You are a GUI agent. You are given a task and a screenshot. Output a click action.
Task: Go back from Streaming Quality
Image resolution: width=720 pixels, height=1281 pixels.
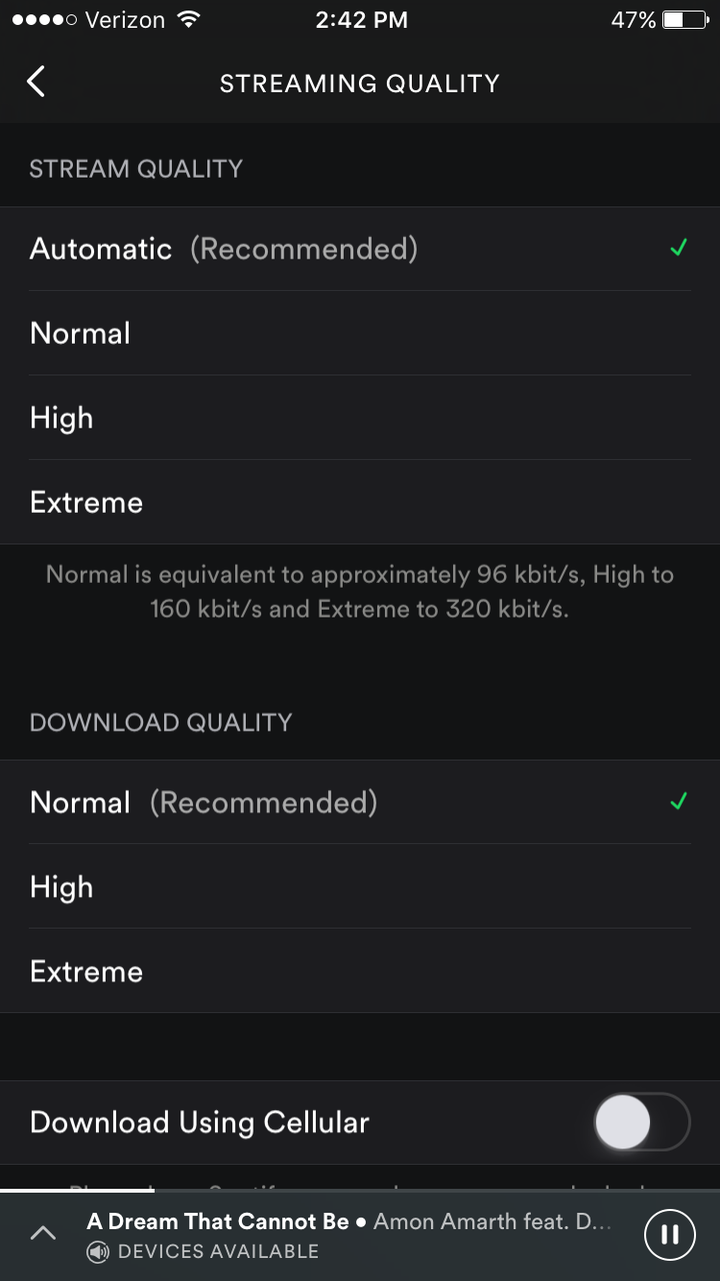click(36, 82)
